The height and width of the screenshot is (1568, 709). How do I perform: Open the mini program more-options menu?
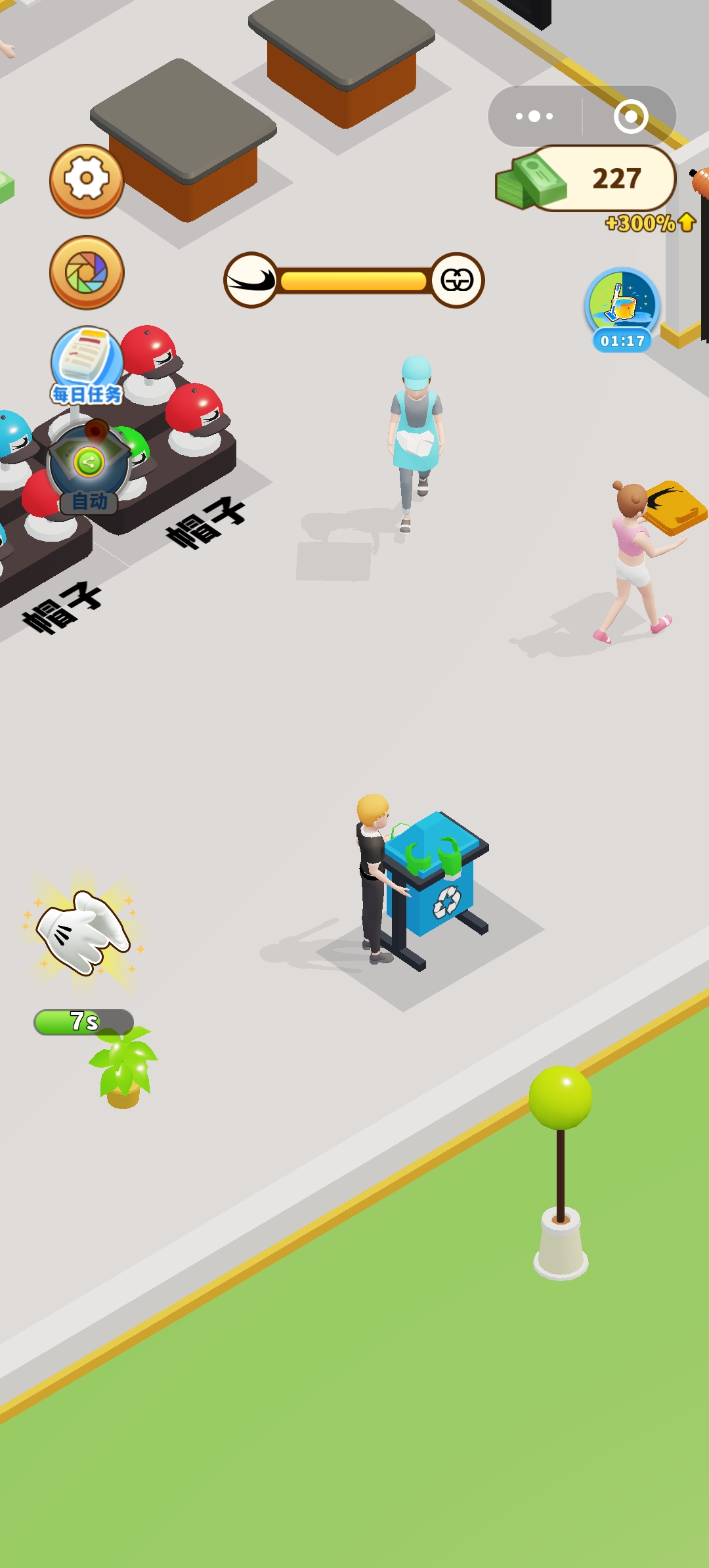pos(534,116)
